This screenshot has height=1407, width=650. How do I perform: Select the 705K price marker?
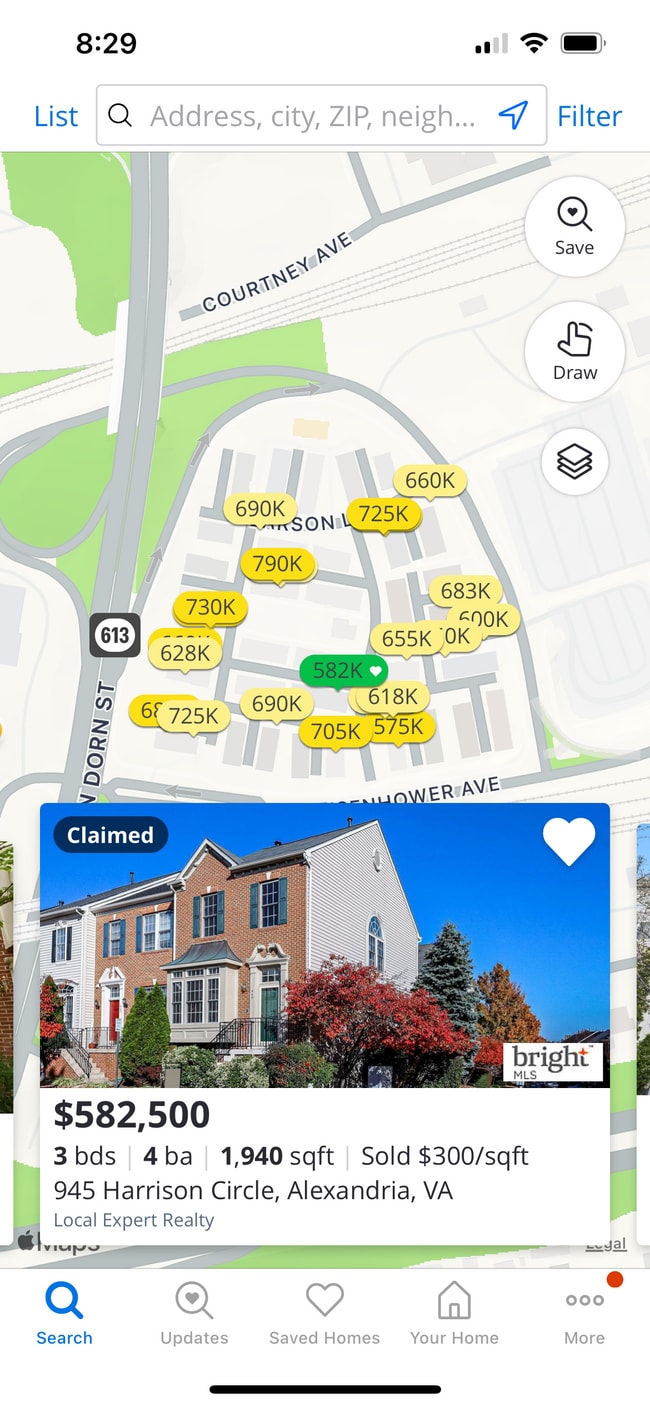coord(335,732)
